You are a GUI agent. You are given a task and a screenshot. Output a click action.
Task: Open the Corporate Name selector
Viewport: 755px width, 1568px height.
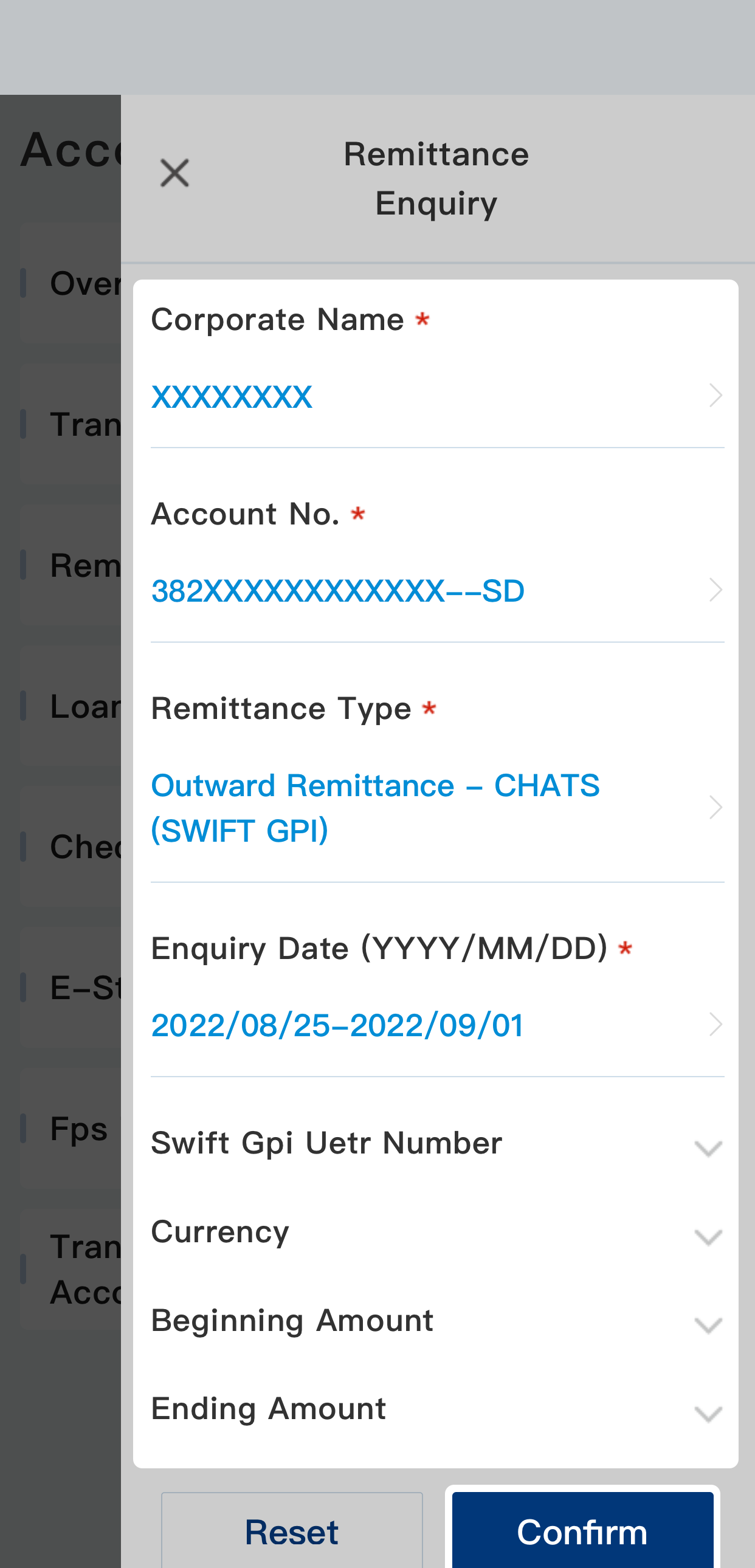[437, 396]
